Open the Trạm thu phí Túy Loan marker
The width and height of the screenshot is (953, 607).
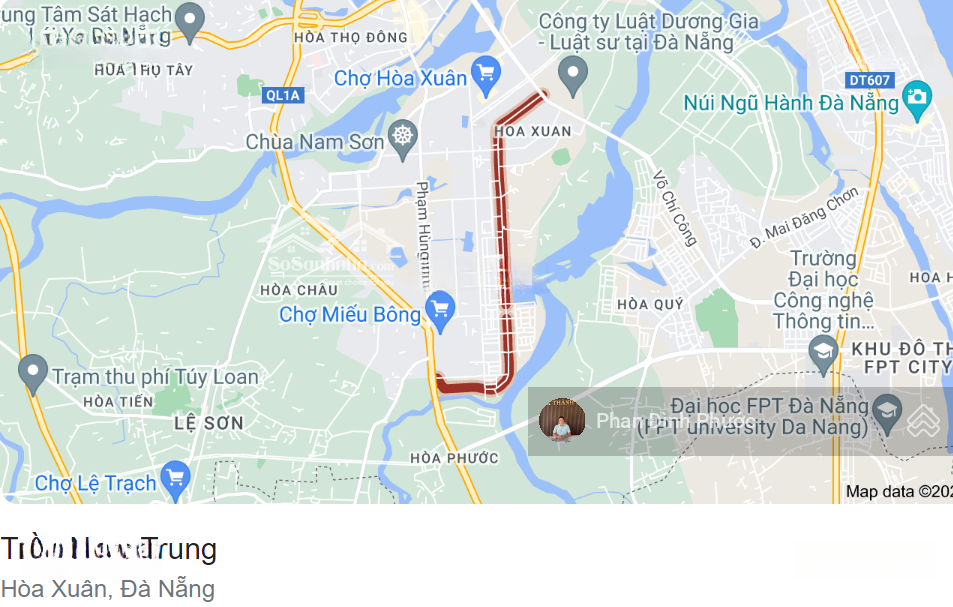tap(32, 372)
